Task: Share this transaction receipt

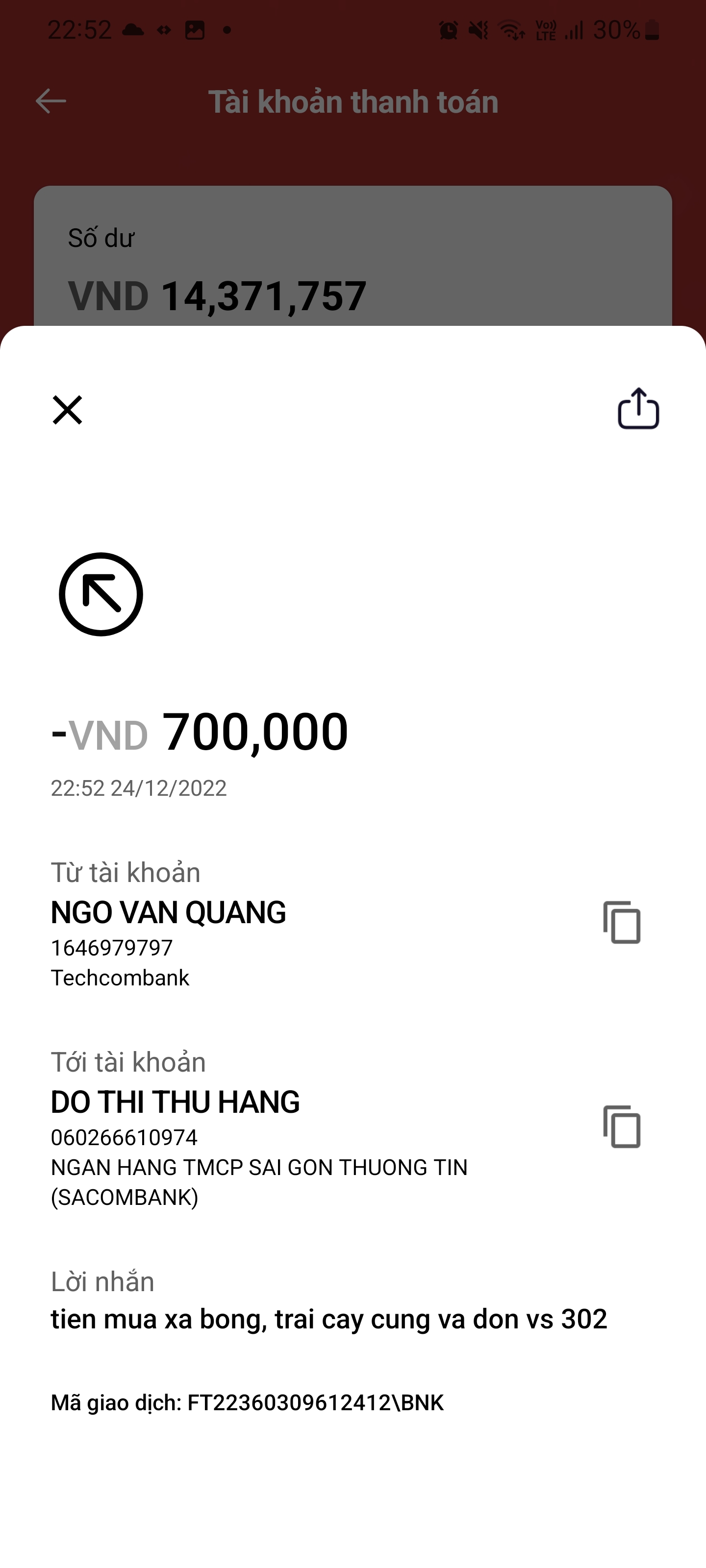Action: 638,409
